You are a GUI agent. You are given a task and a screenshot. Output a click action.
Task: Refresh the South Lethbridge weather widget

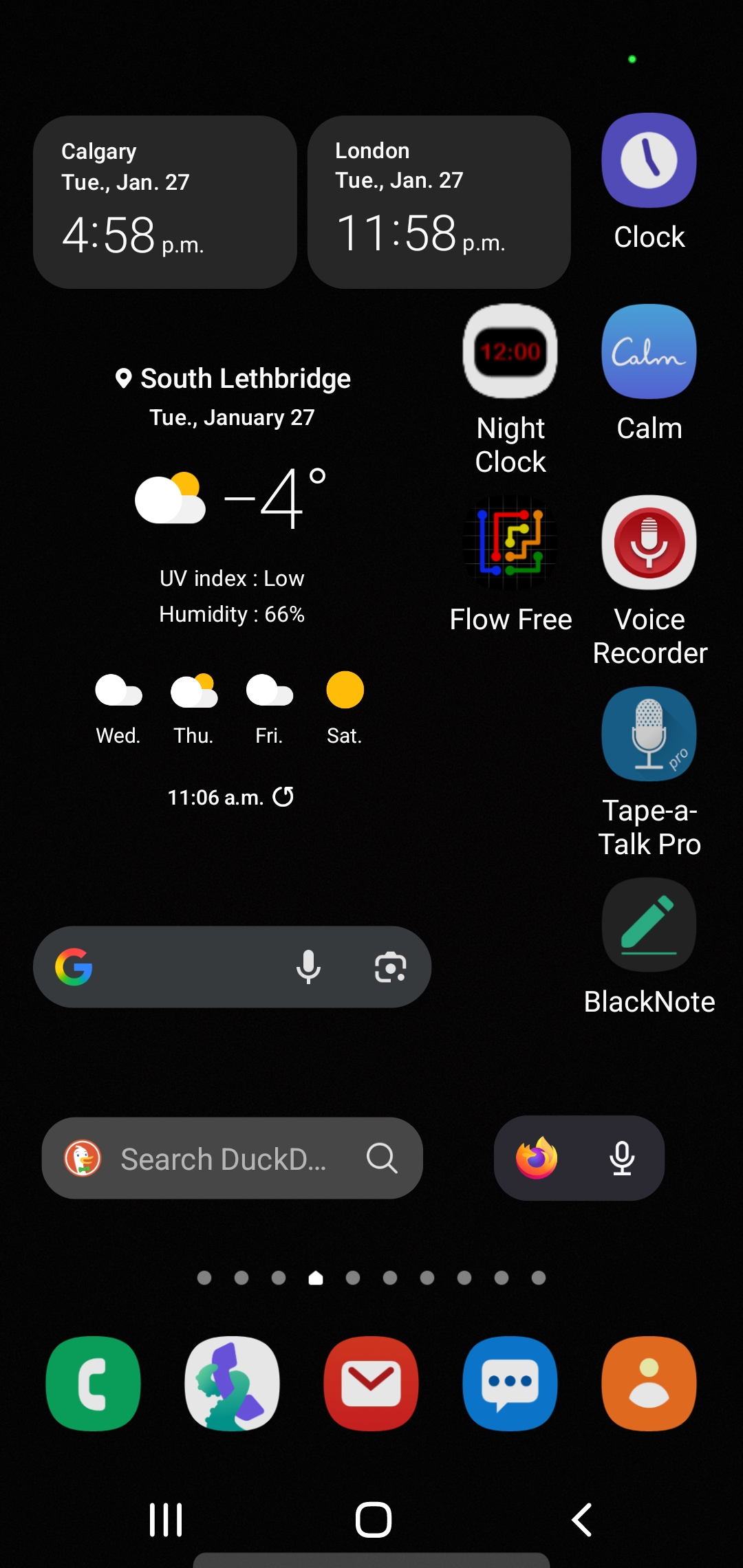(x=283, y=797)
